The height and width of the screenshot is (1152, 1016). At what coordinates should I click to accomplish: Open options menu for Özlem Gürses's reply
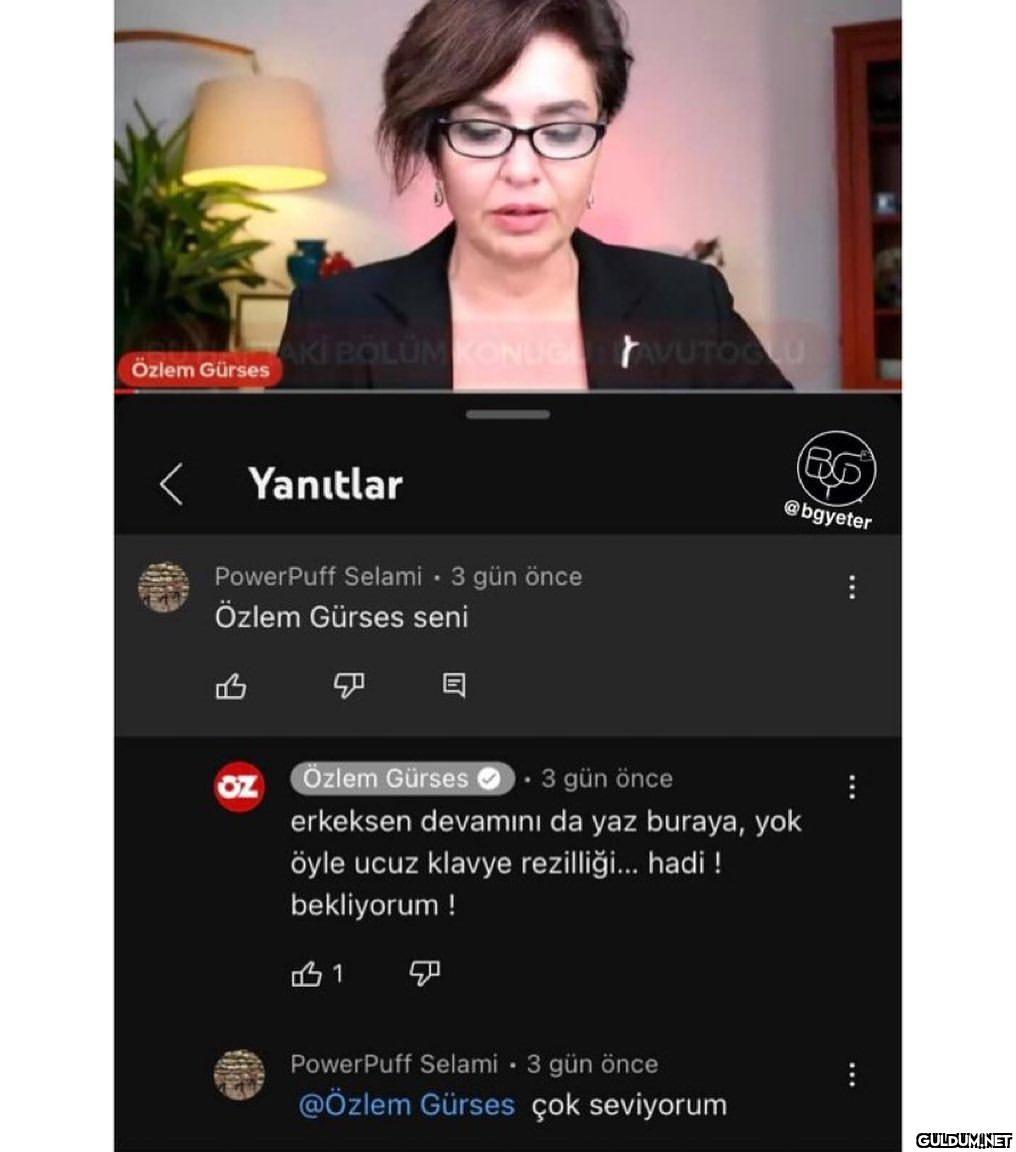point(851,787)
